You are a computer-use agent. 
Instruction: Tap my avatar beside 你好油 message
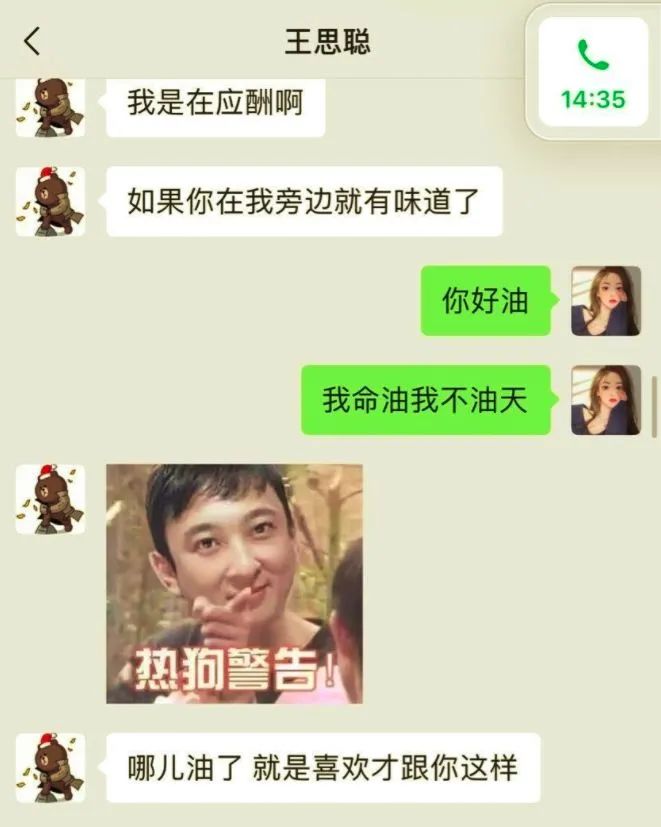coord(605,300)
